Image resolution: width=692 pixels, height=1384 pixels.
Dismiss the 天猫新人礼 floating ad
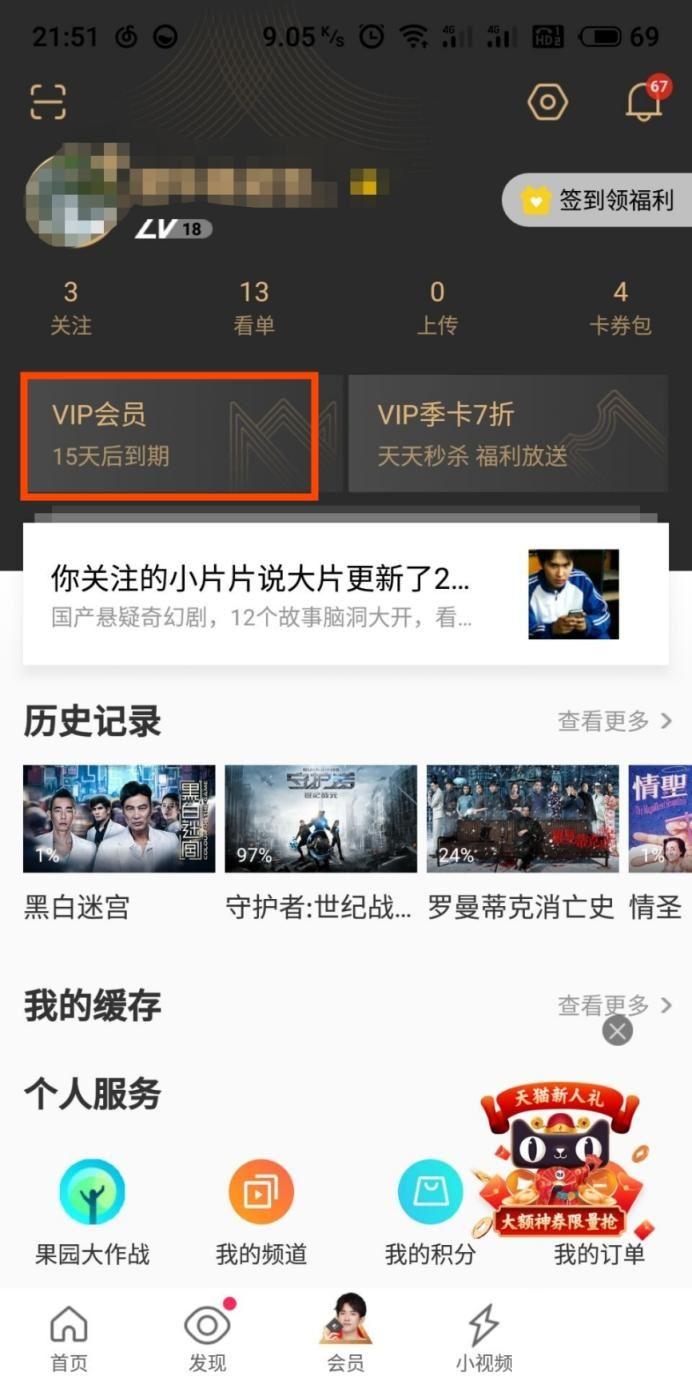click(x=617, y=1030)
